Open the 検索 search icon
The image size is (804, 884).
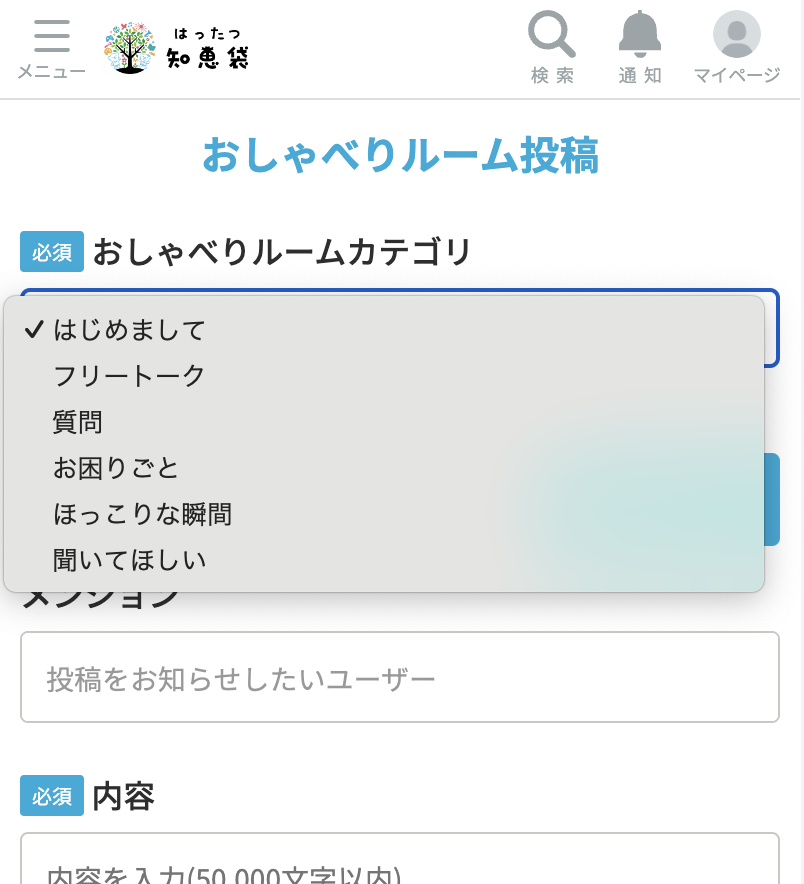(552, 47)
